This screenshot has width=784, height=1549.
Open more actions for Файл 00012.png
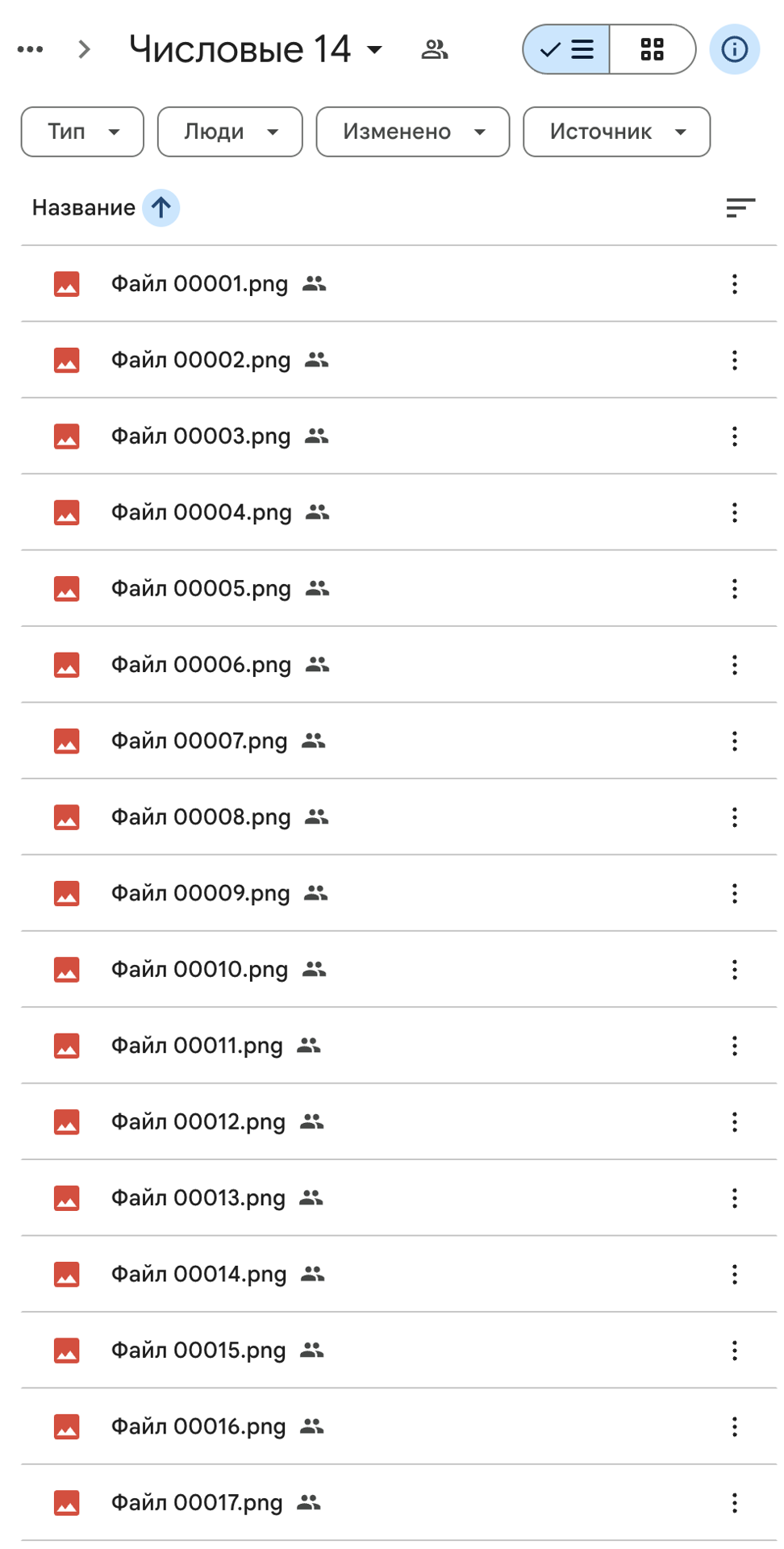tap(734, 1122)
